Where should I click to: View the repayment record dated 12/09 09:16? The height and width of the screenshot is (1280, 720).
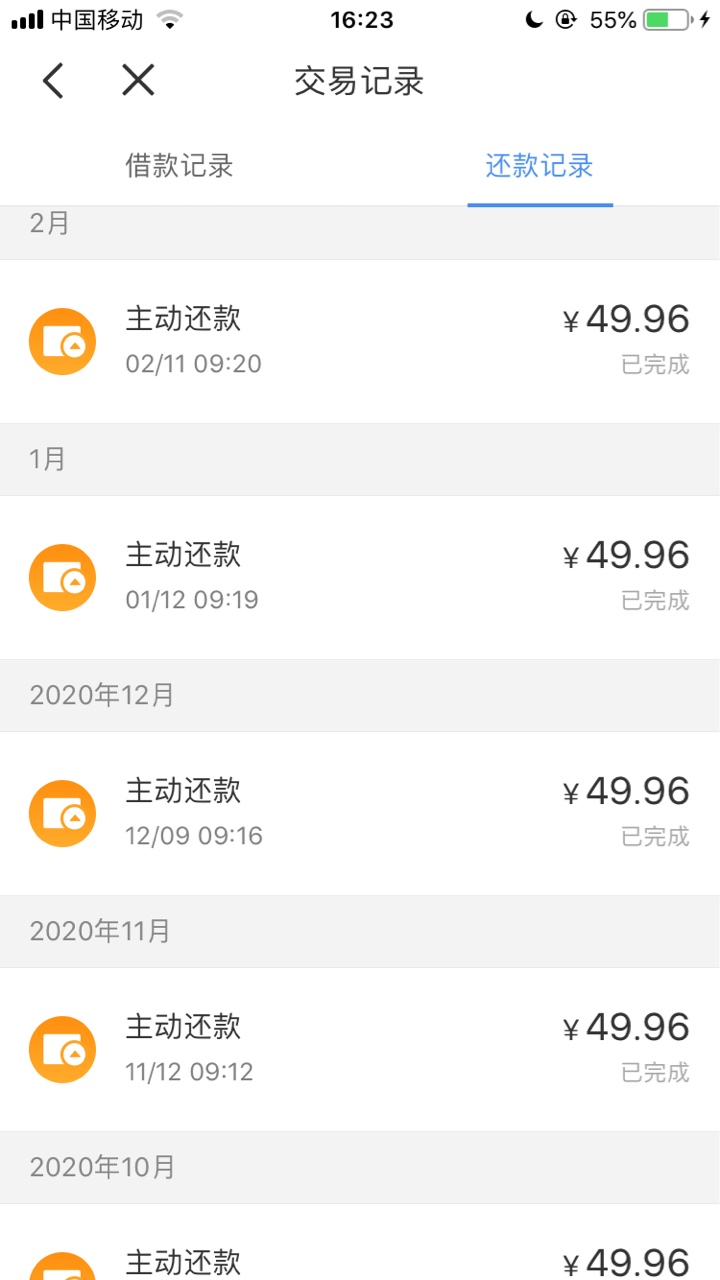360,813
